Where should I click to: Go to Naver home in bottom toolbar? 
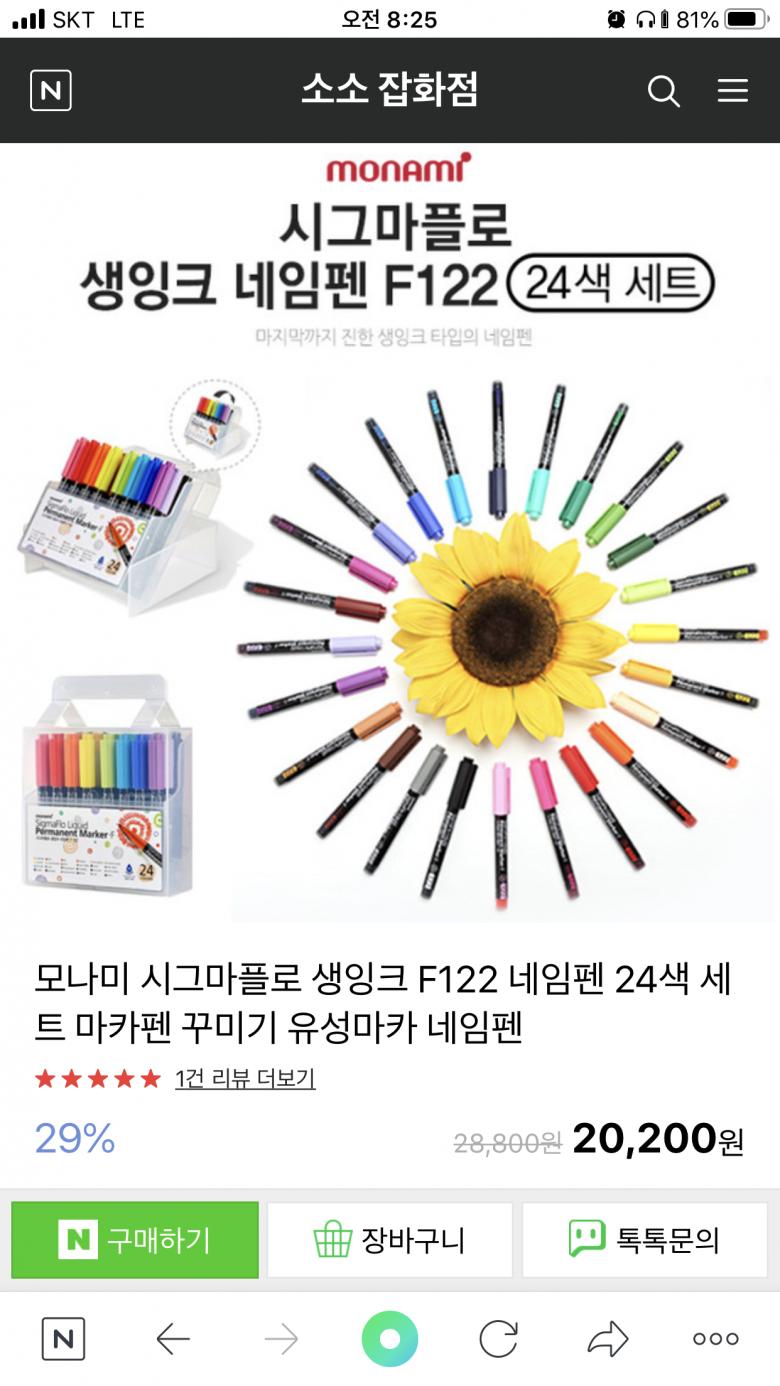click(x=63, y=1339)
